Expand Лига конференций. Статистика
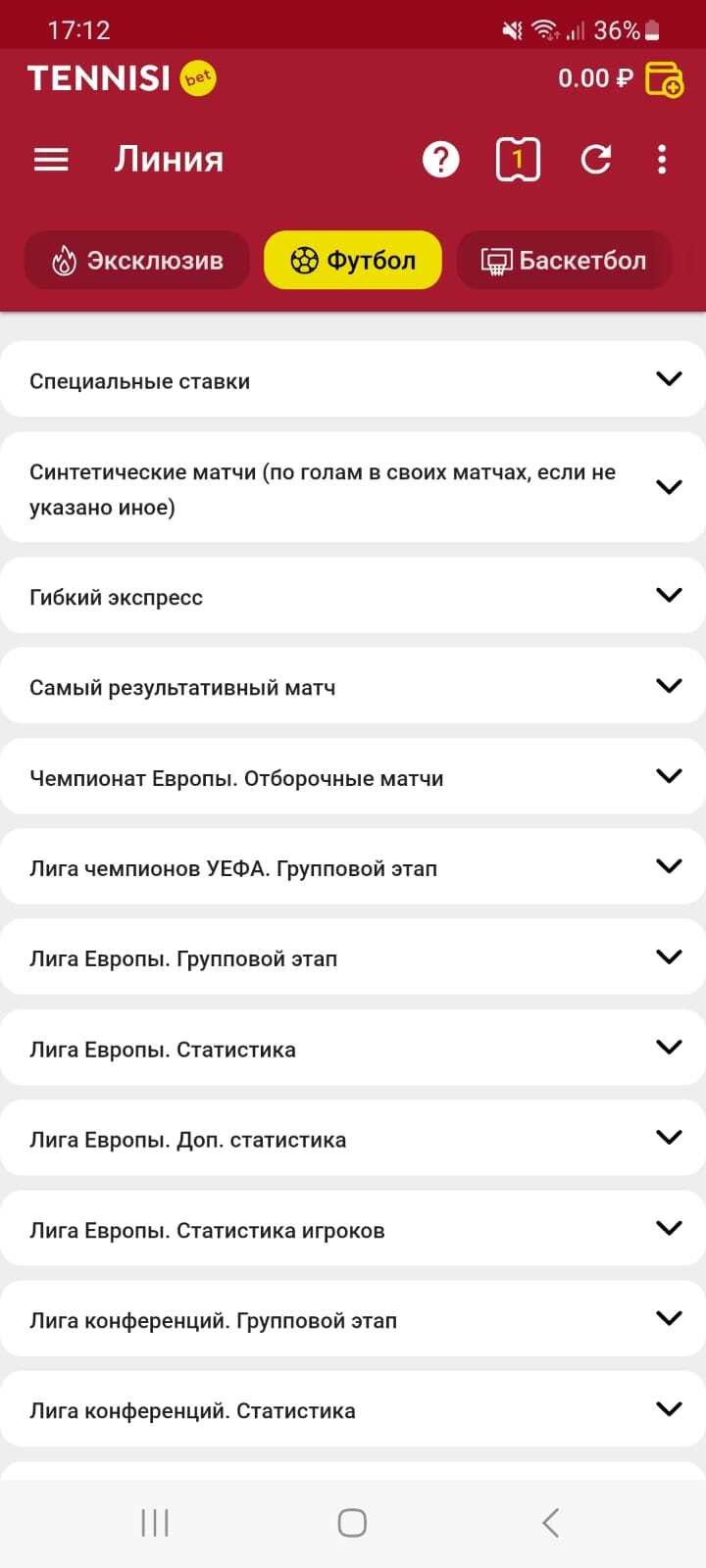The image size is (706, 1568). pyautogui.click(x=353, y=1409)
